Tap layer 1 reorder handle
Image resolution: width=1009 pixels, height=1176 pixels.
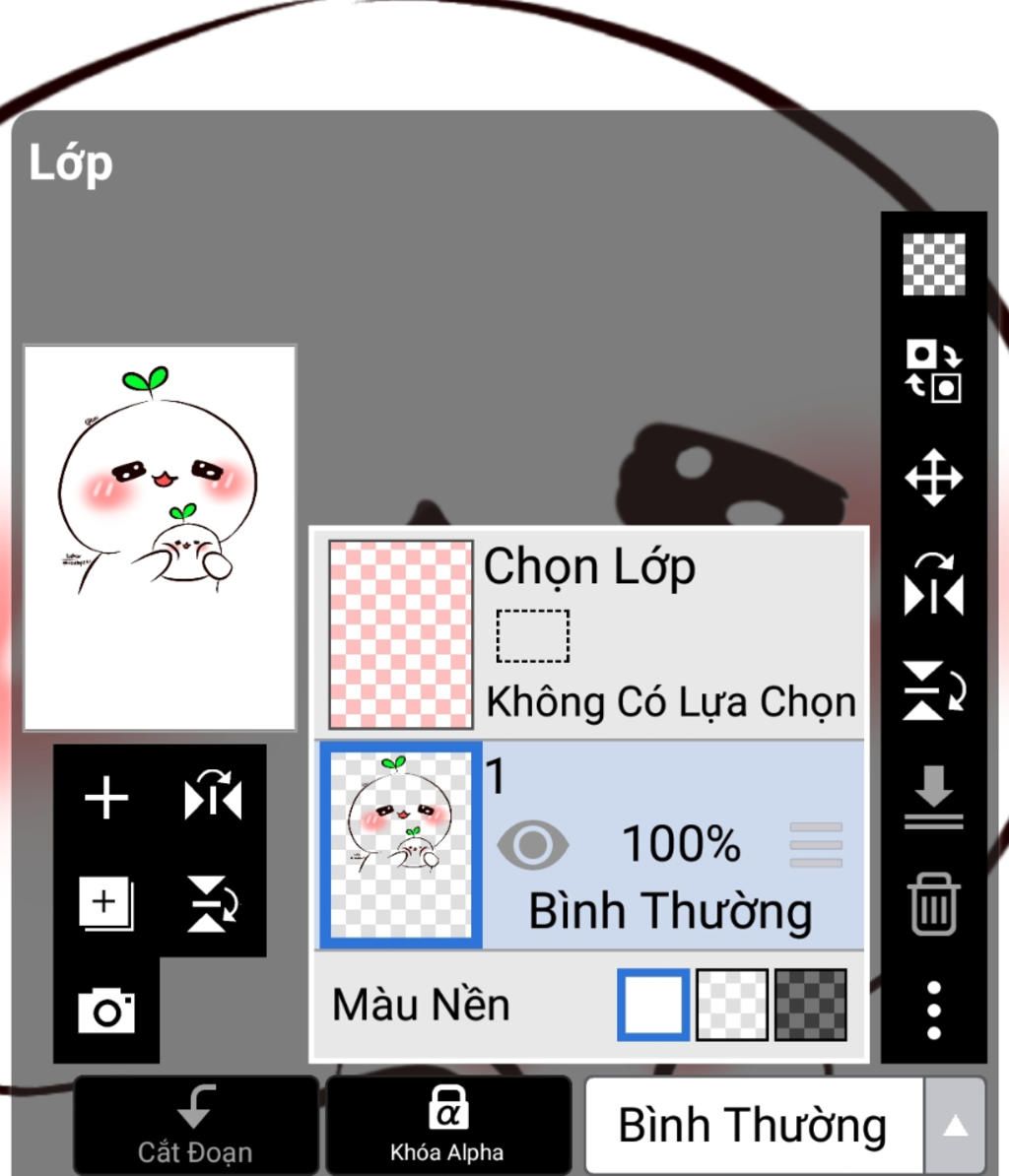click(816, 845)
